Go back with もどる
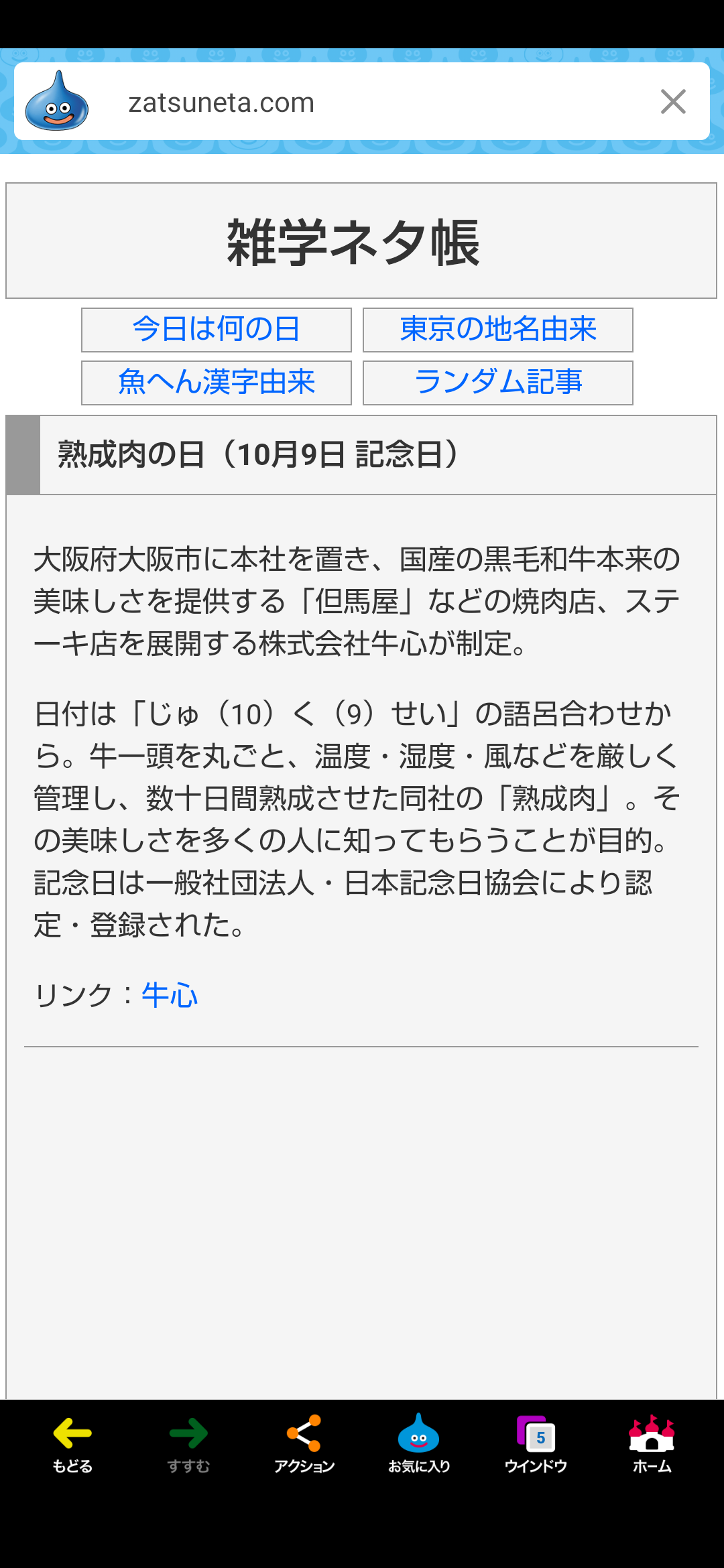This screenshot has width=724, height=1568. 72,1444
